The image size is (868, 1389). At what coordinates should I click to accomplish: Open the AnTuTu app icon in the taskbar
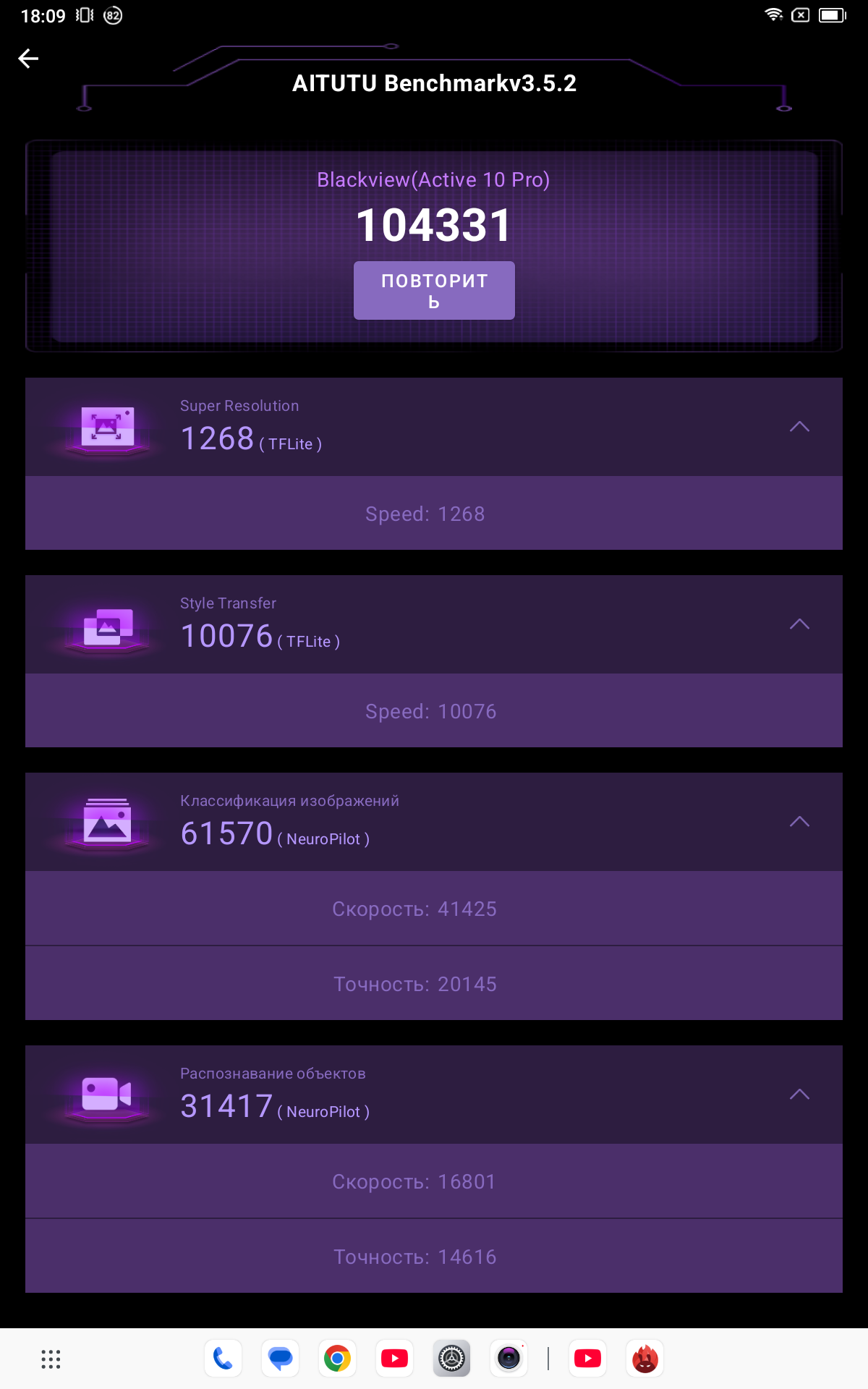[644, 1359]
